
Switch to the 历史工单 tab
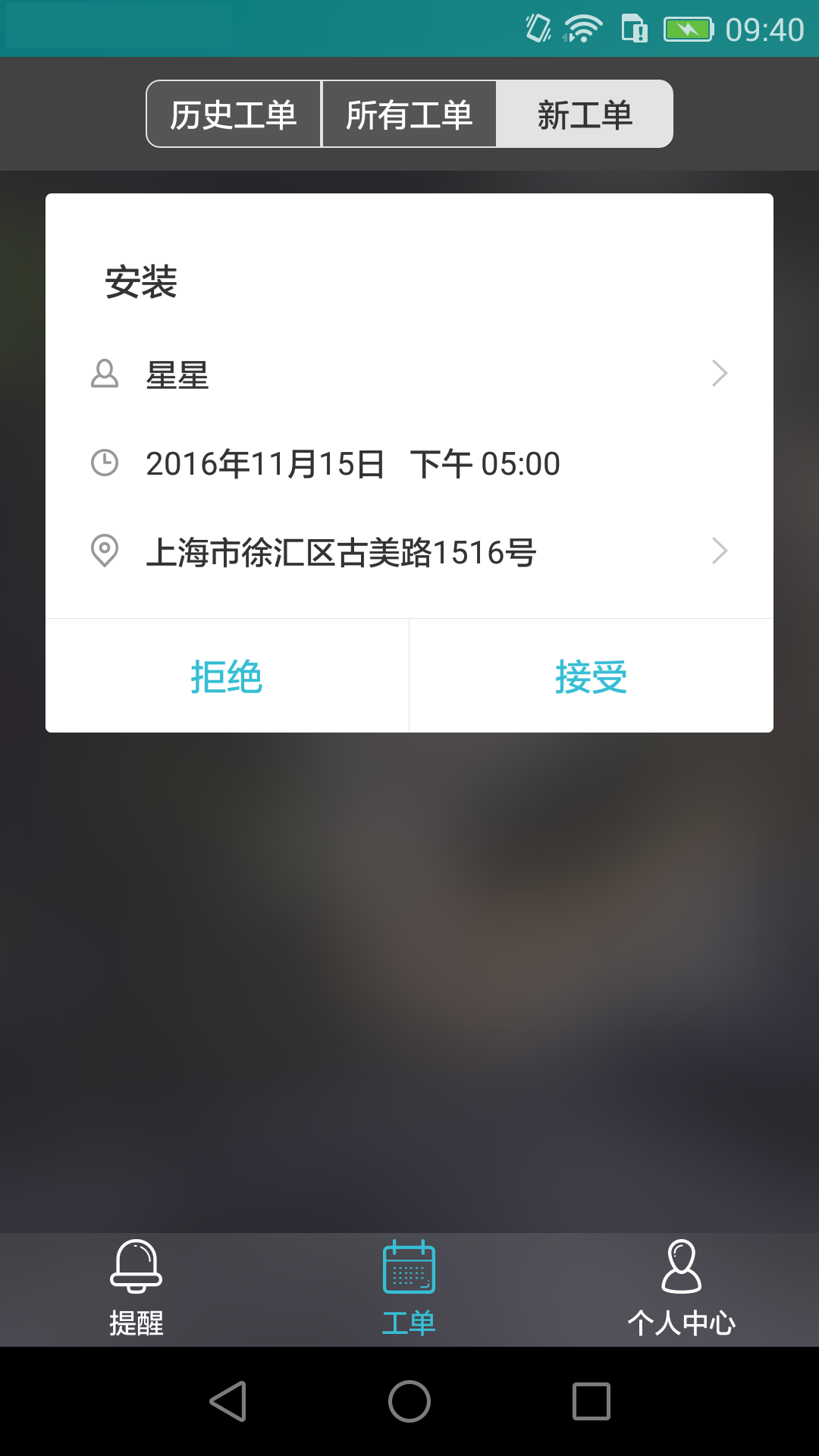pos(234,115)
